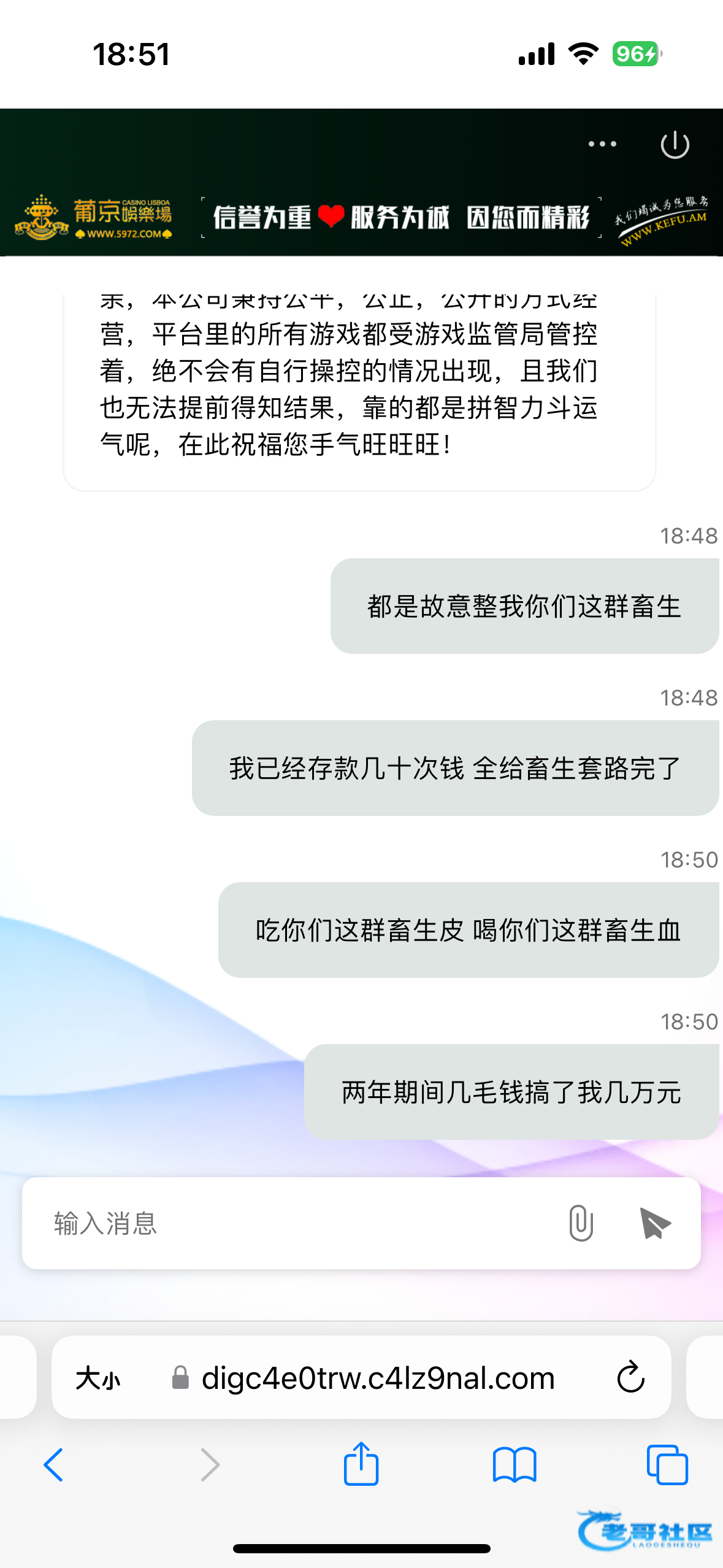Open the three-dot chat options menu
This screenshot has width=723, height=1568.
coord(602,144)
